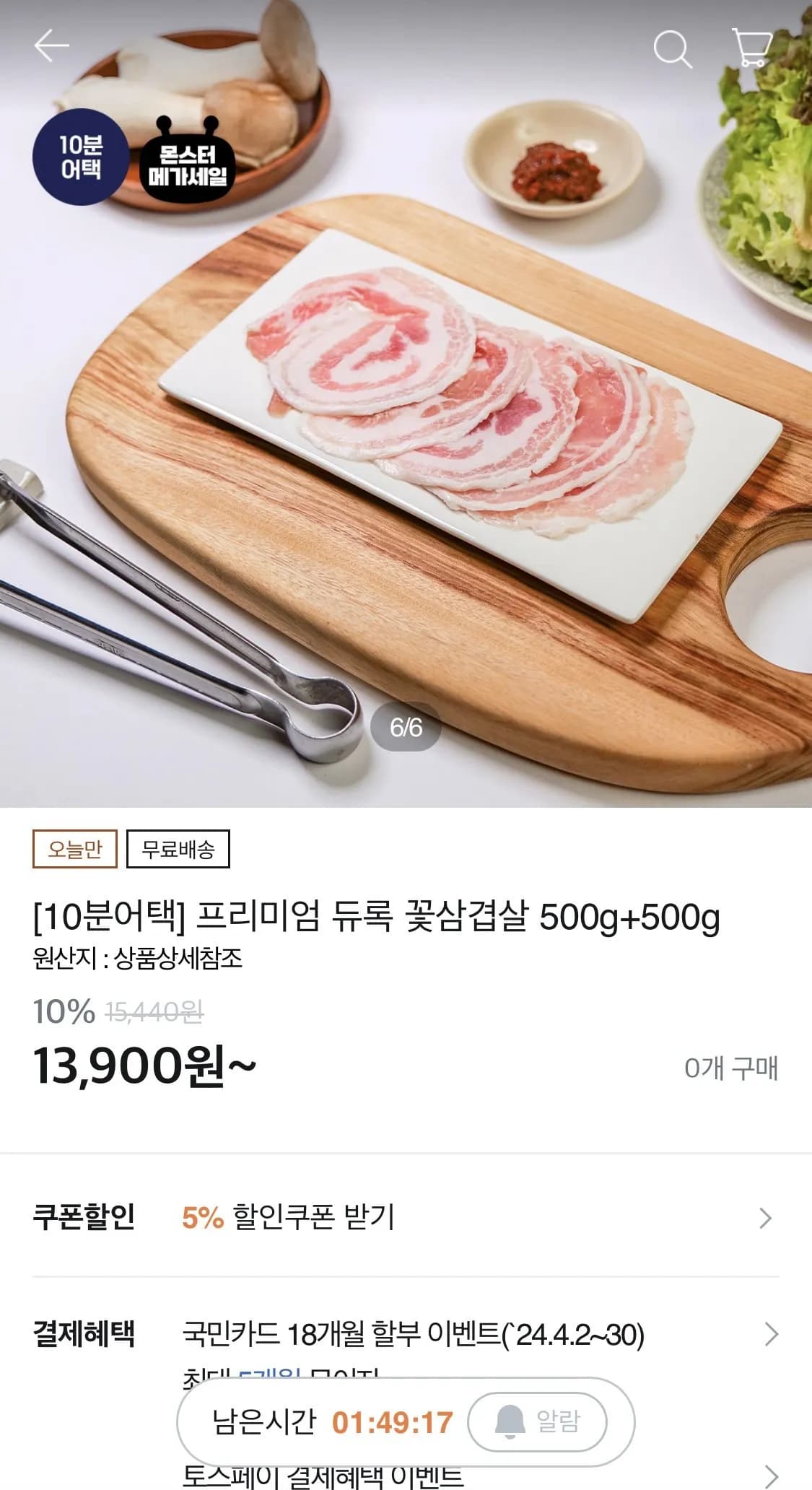Tap the 오늘만 label badge
The height and width of the screenshot is (1490, 812).
click(x=76, y=852)
